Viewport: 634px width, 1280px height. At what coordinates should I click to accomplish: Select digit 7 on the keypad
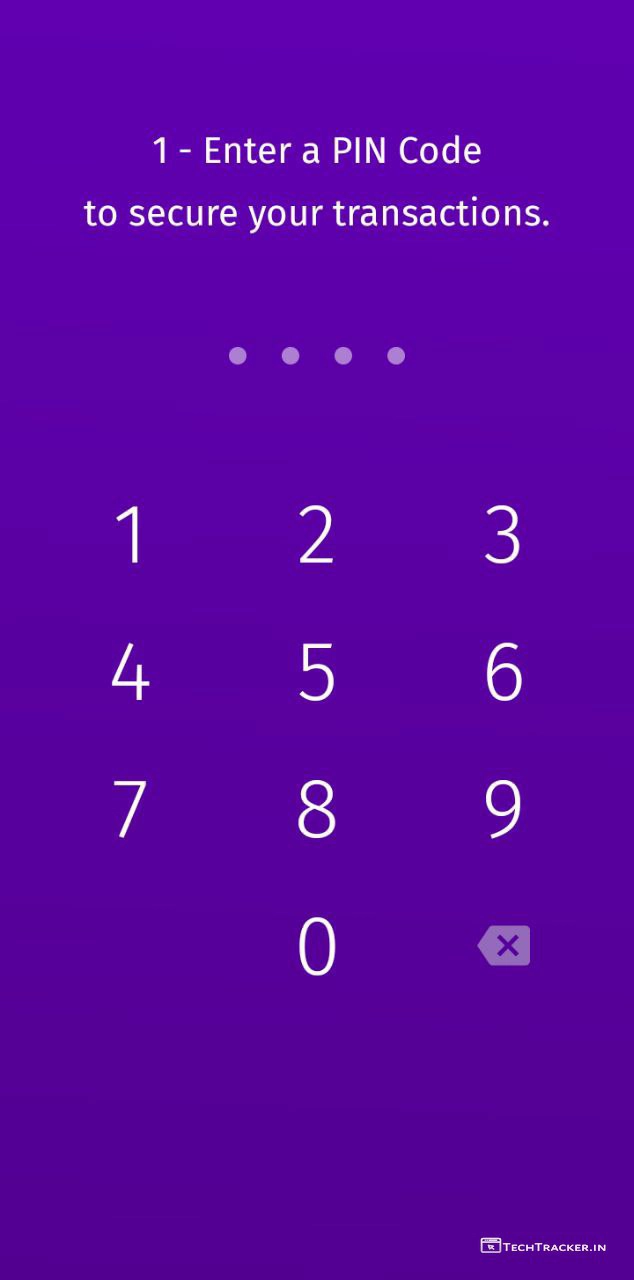click(129, 808)
